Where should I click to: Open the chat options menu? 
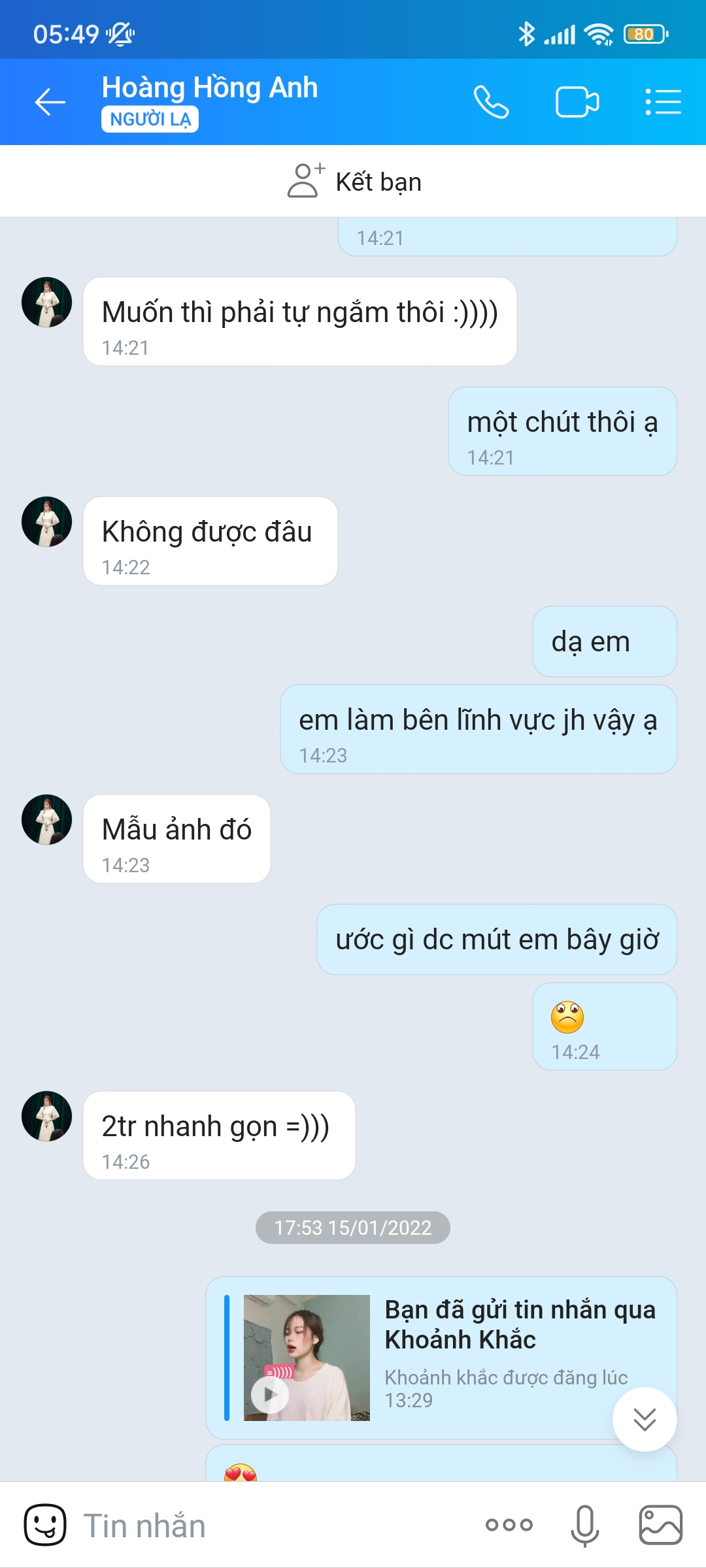(x=663, y=102)
